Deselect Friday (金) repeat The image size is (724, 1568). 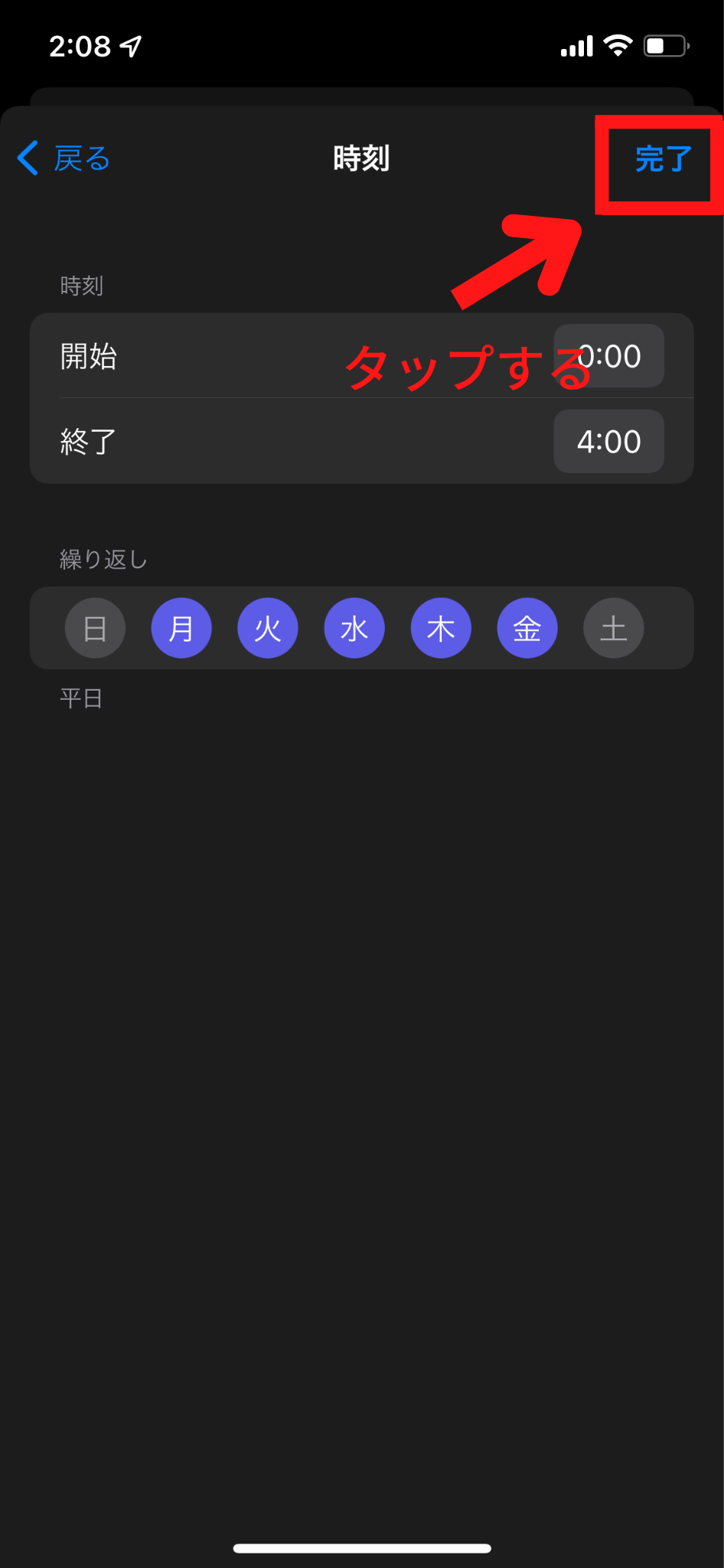[527, 629]
